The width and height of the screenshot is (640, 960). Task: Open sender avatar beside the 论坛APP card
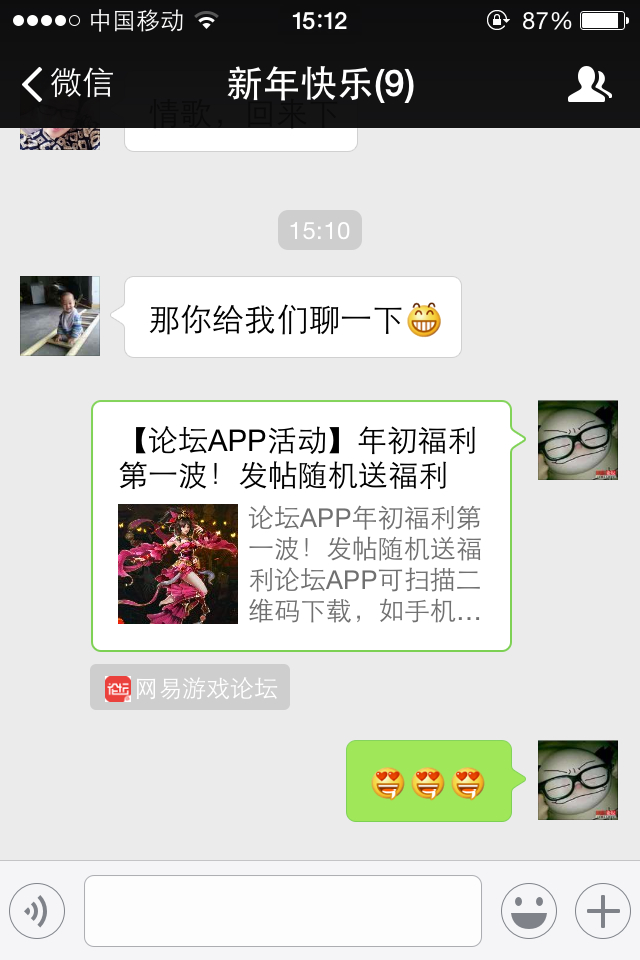[x=577, y=440]
